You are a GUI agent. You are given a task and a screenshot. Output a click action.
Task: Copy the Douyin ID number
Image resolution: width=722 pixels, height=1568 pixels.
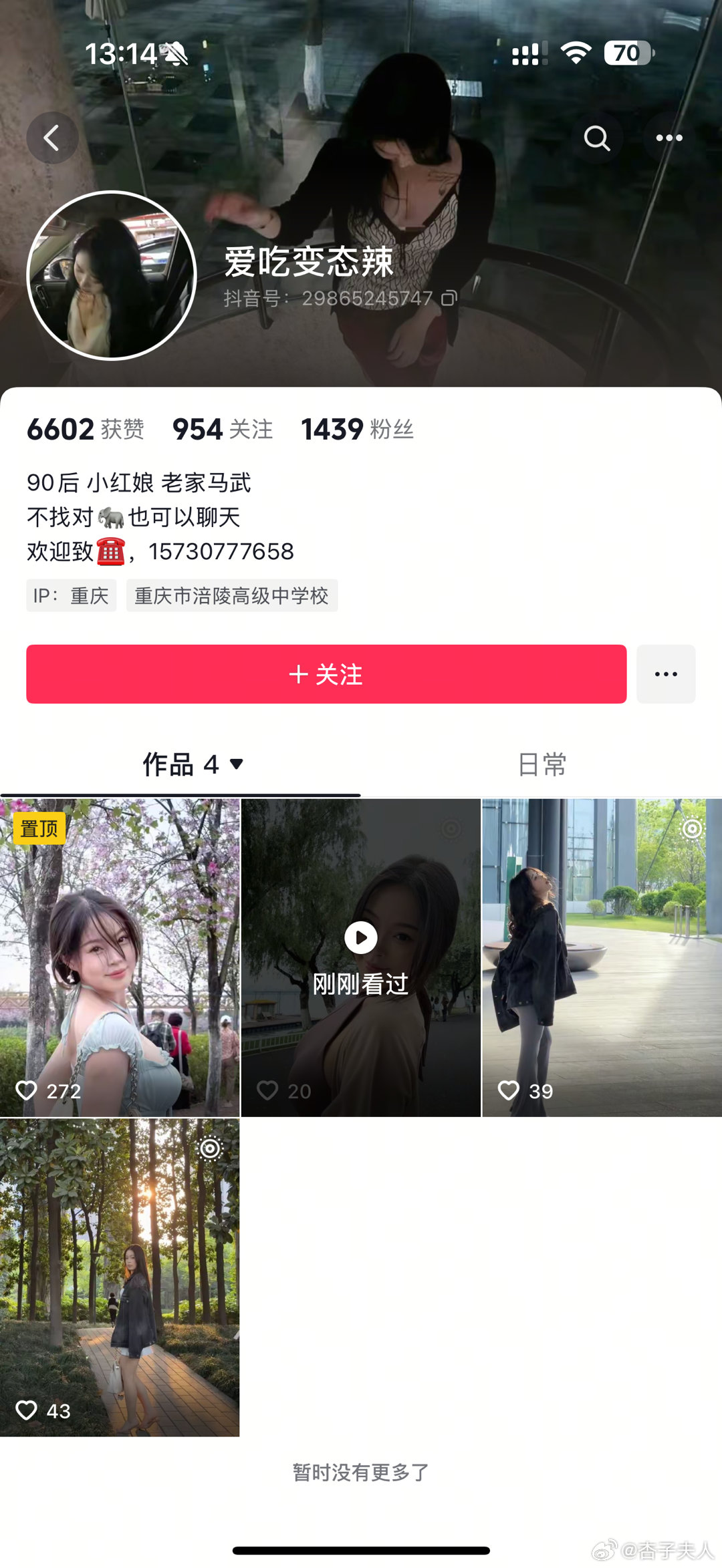pyautogui.click(x=450, y=298)
